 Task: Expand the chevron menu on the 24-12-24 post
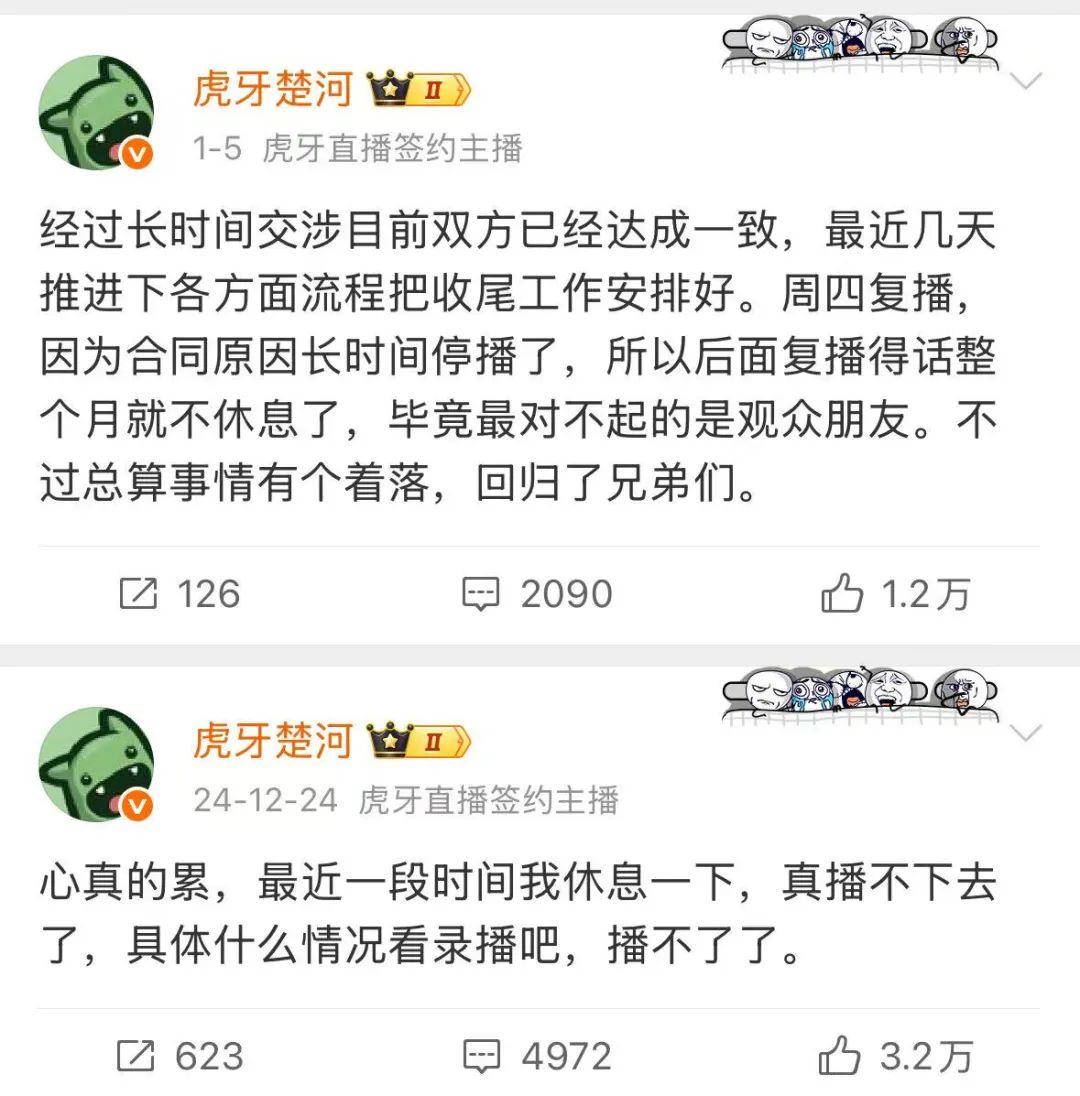[x=1026, y=735]
